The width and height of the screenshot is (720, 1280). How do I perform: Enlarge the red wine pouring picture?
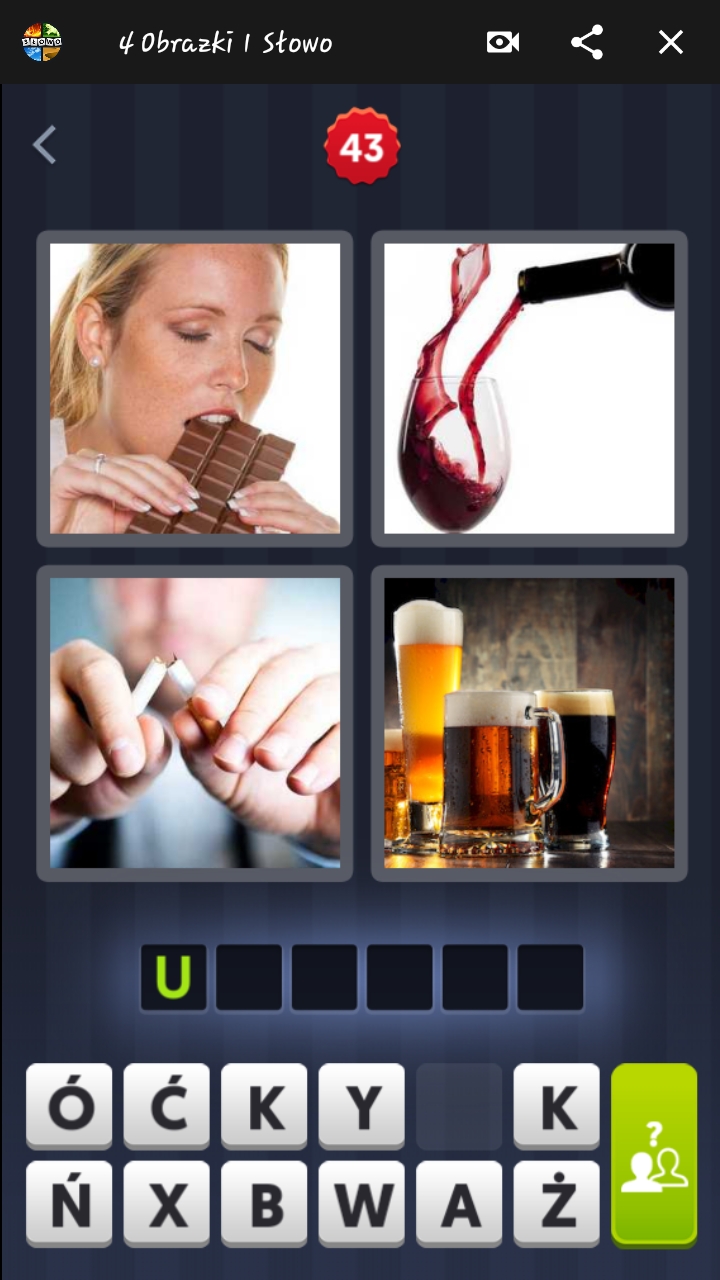pos(529,388)
